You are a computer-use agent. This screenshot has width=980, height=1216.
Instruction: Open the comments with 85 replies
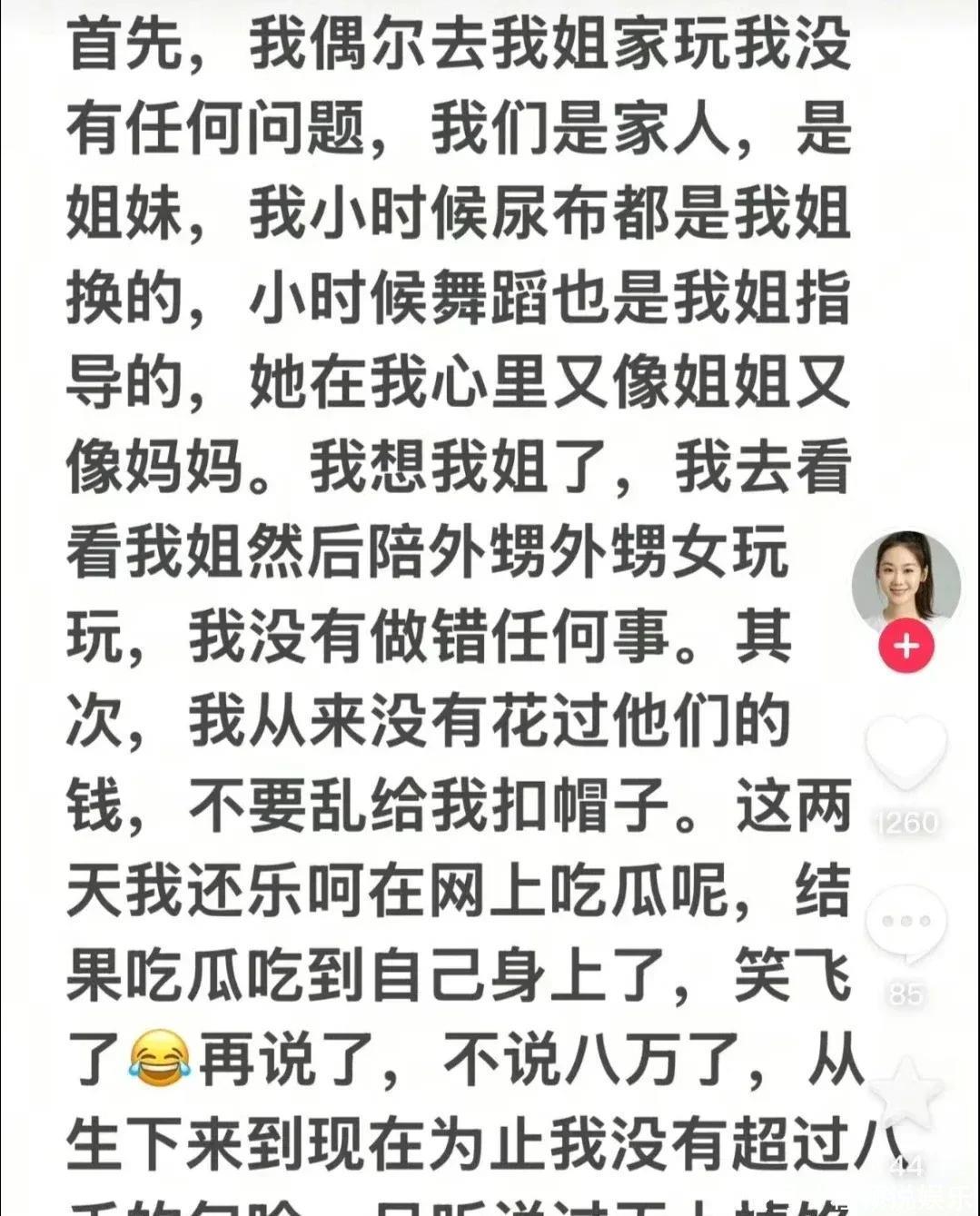point(906,924)
